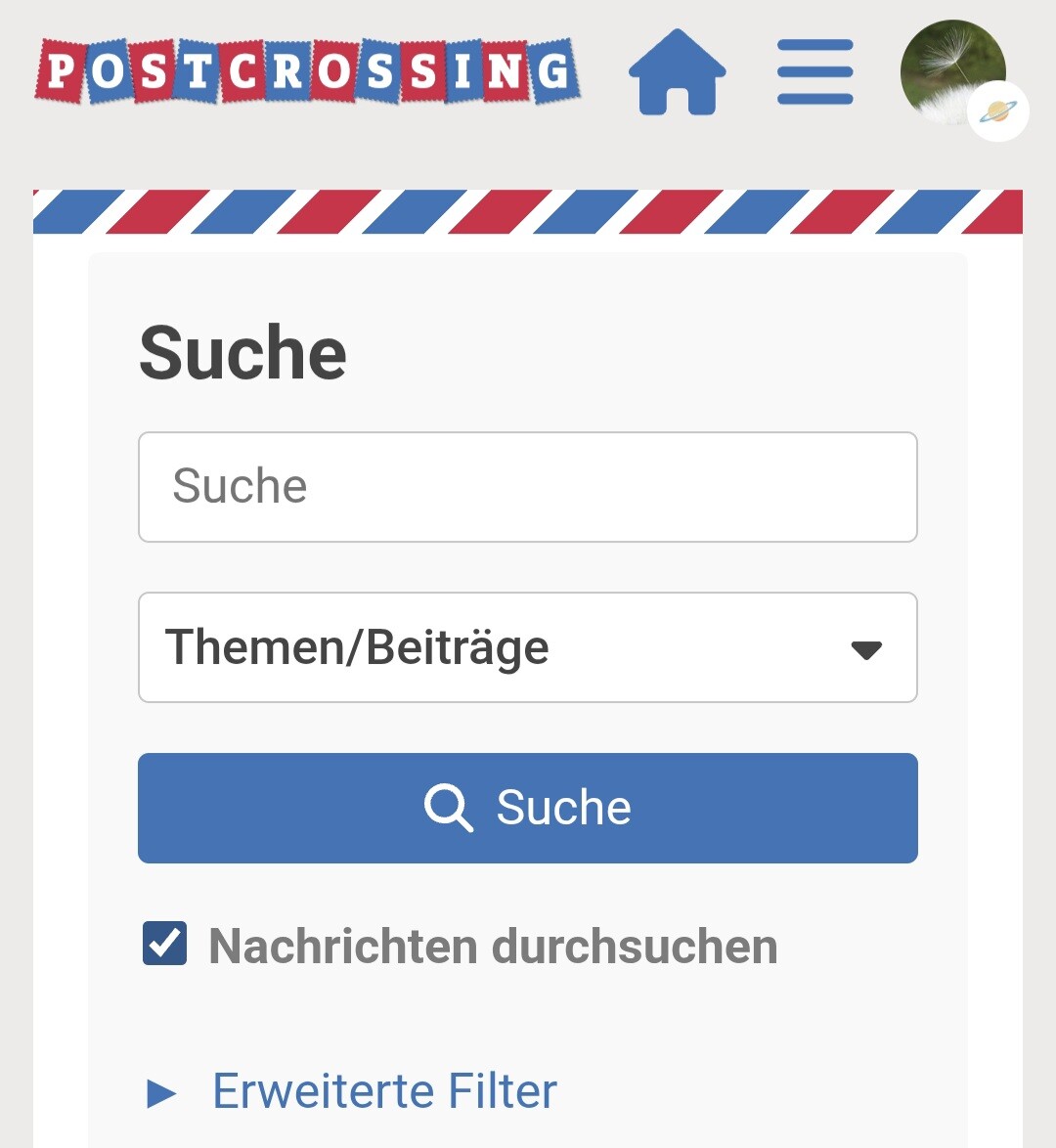Viewport: 1056px width, 1148px height.
Task: Focus the Suche text field
Action: tap(527, 487)
